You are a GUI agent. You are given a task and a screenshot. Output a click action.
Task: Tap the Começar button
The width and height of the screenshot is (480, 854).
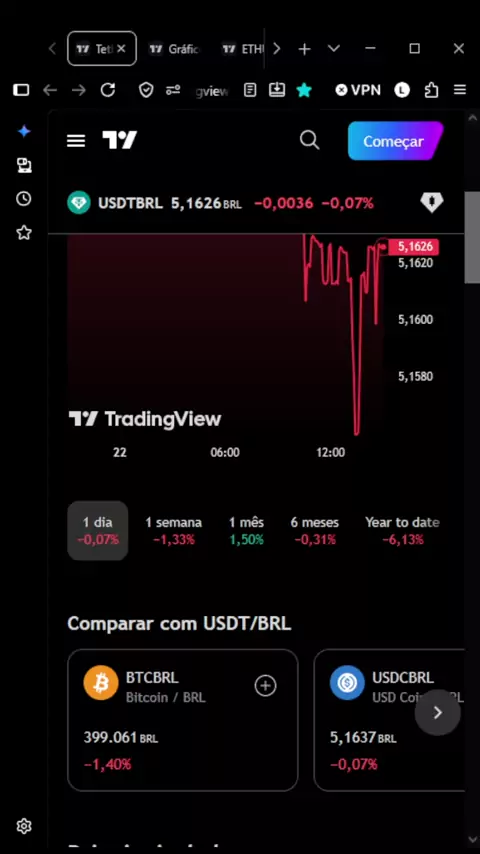(396, 141)
